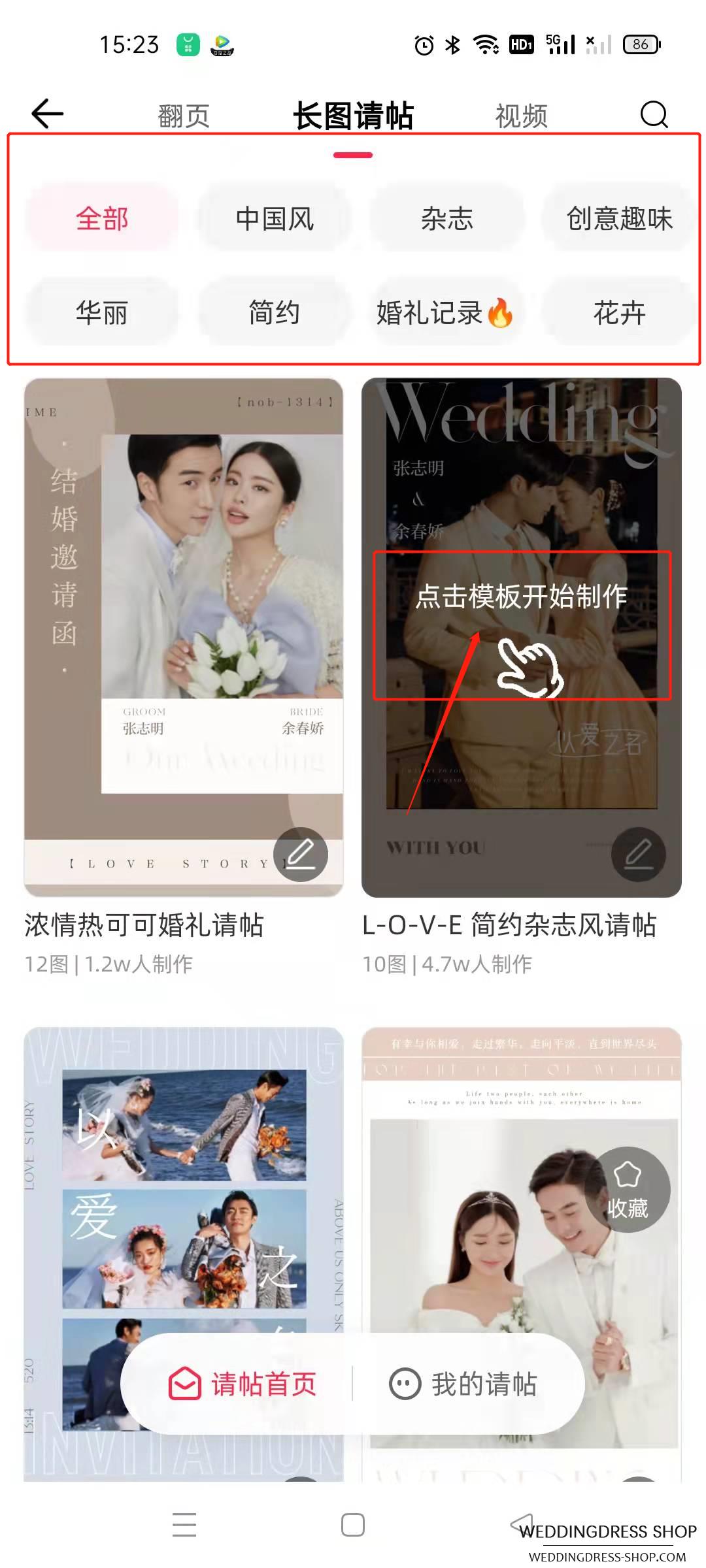Open the blue 以爱之名 beach wedding template

pos(184,1254)
